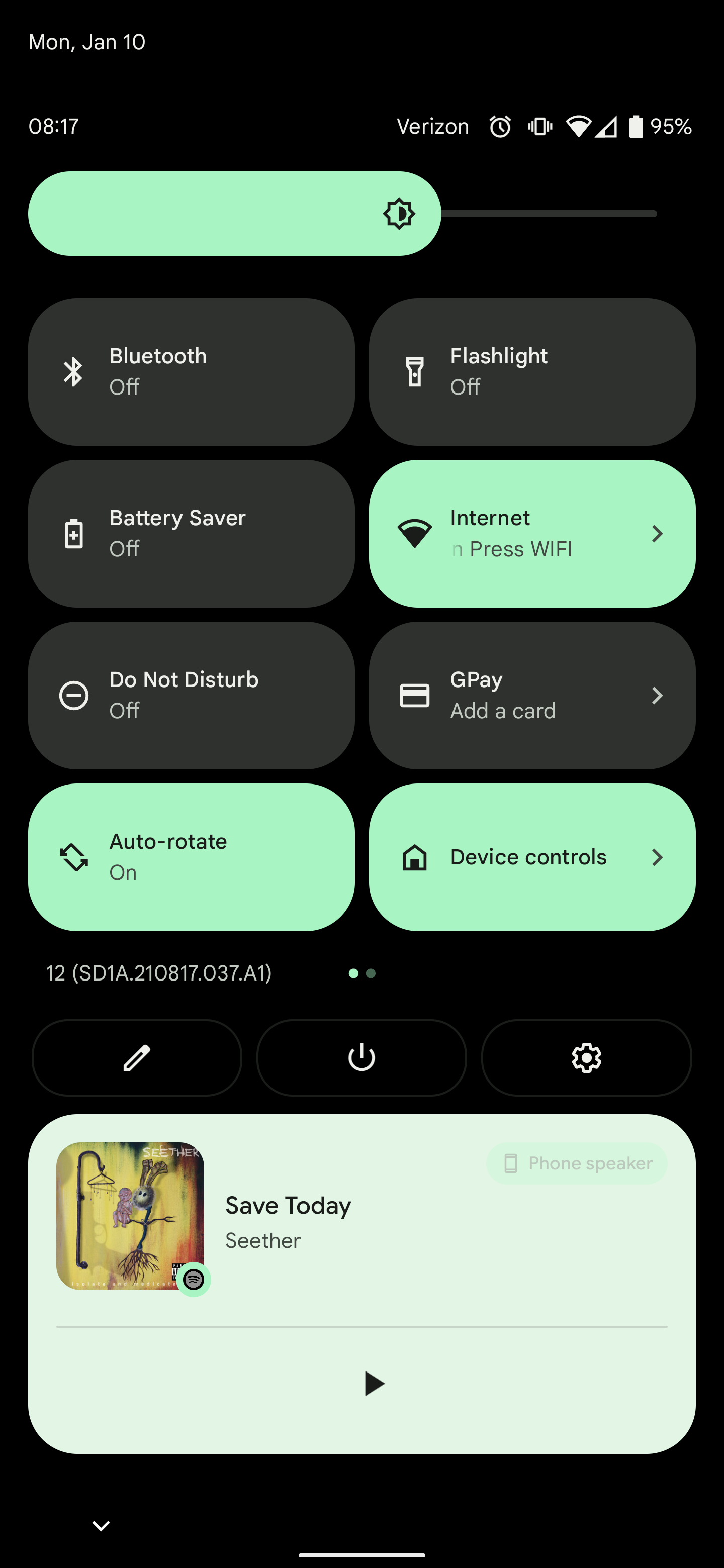This screenshot has height=1568, width=724.
Task: Open Device controls
Action: click(x=531, y=857)
